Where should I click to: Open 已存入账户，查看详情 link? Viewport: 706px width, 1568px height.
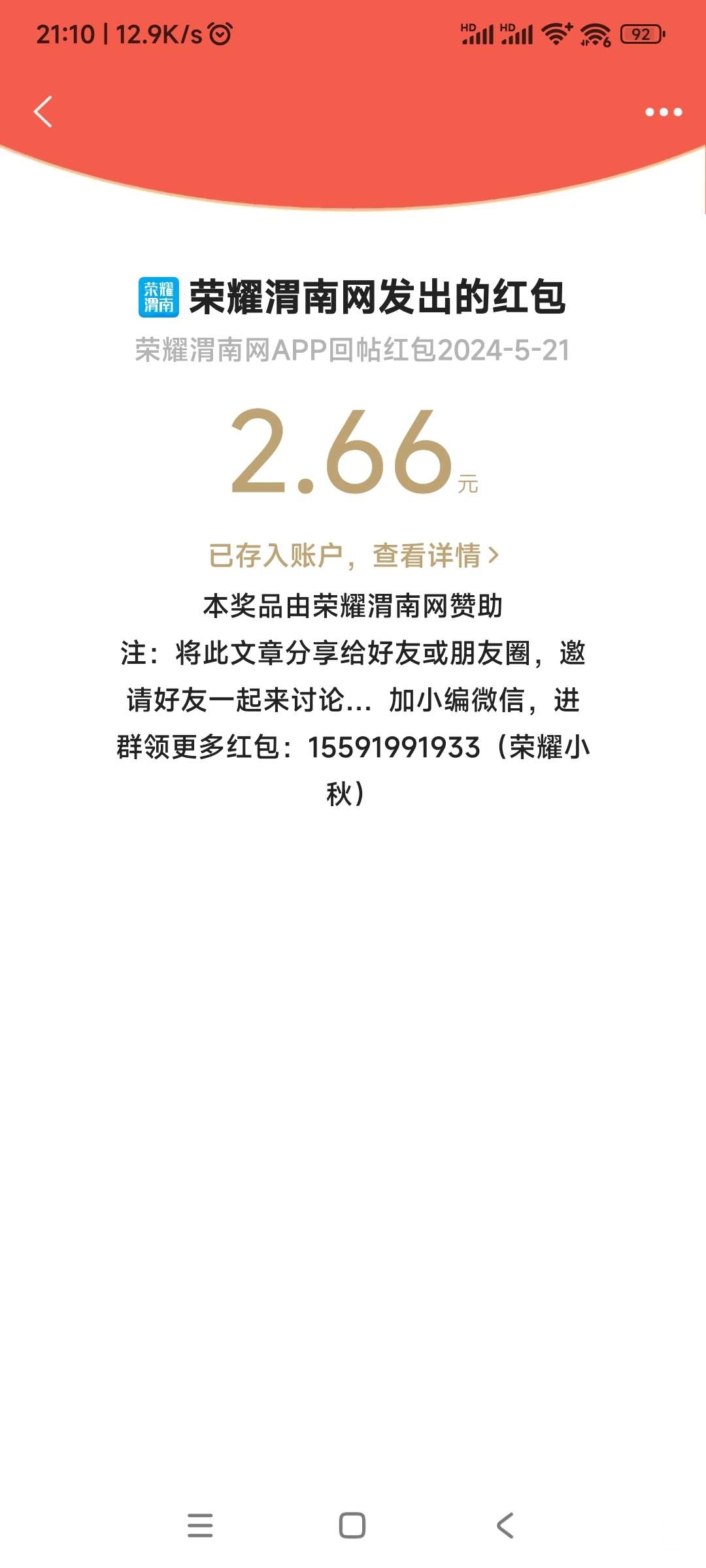click(354, 556)
